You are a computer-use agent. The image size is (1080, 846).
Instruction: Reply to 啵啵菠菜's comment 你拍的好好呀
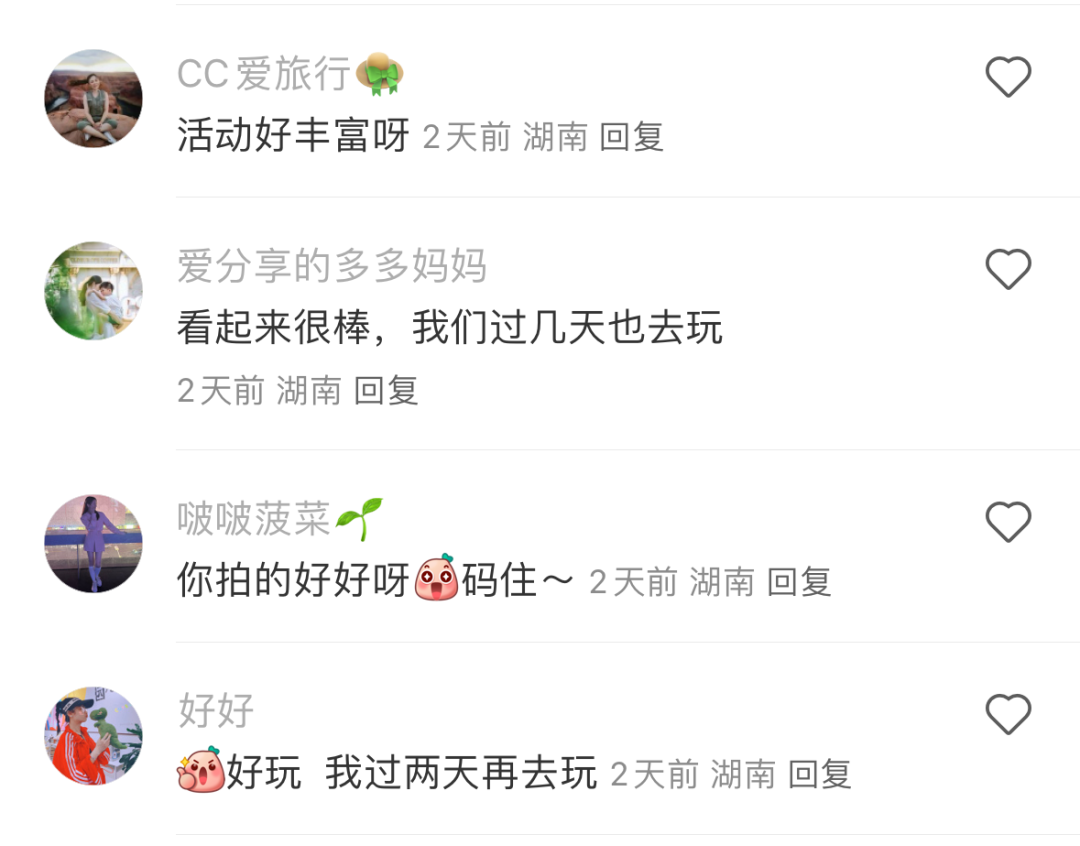pyautogui.click(x=798, y=582)
